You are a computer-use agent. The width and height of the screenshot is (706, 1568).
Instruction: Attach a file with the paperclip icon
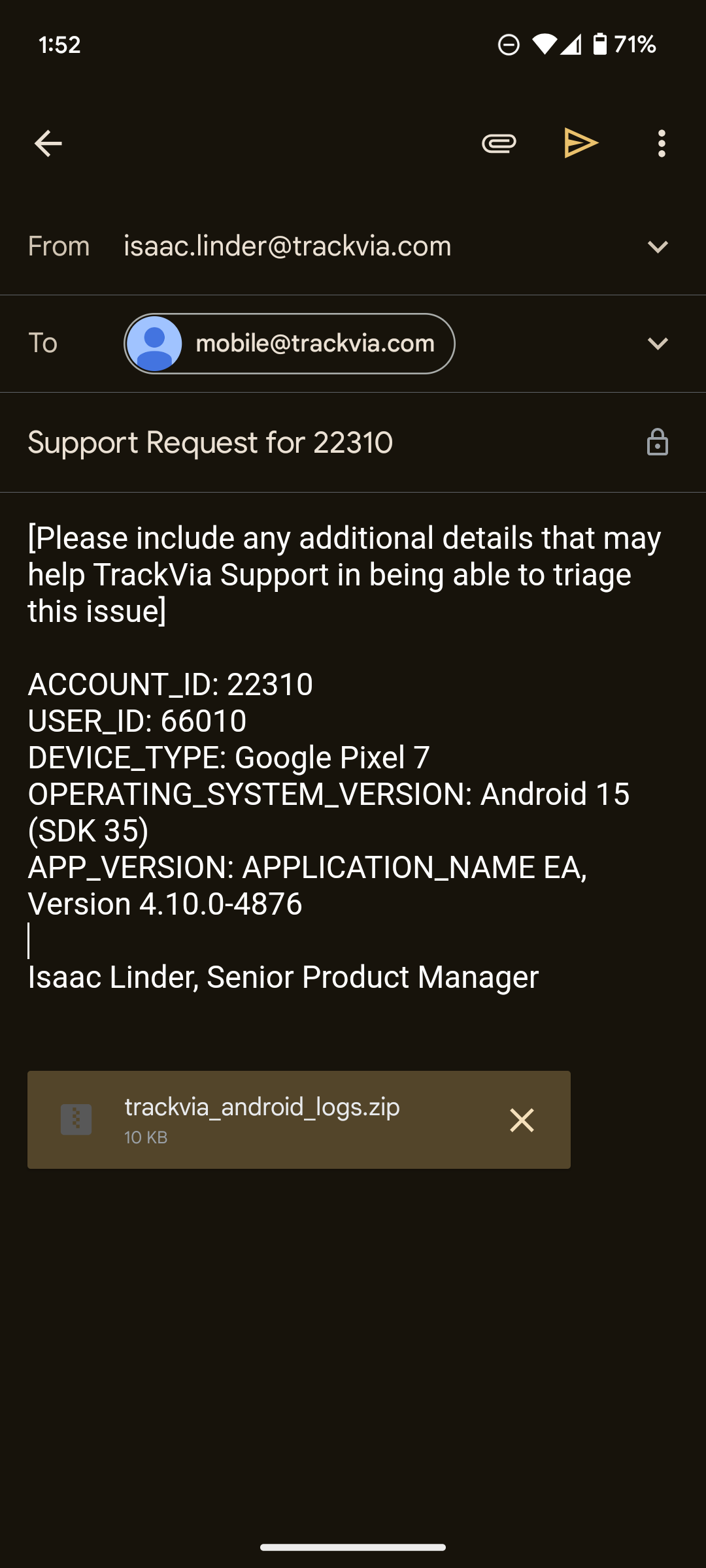[499, 143]
